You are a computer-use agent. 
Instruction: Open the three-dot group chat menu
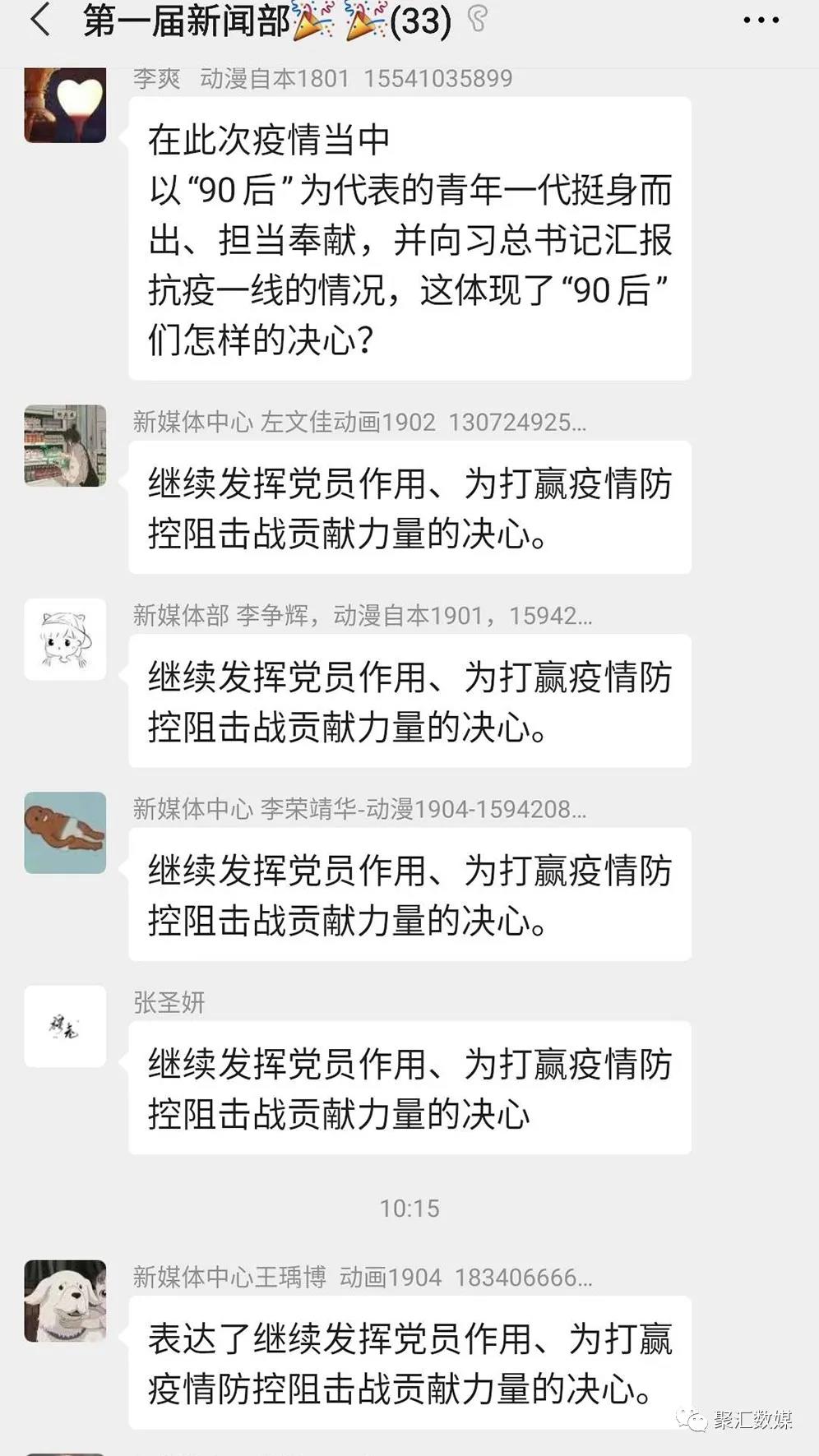click(x=761, y=21)
